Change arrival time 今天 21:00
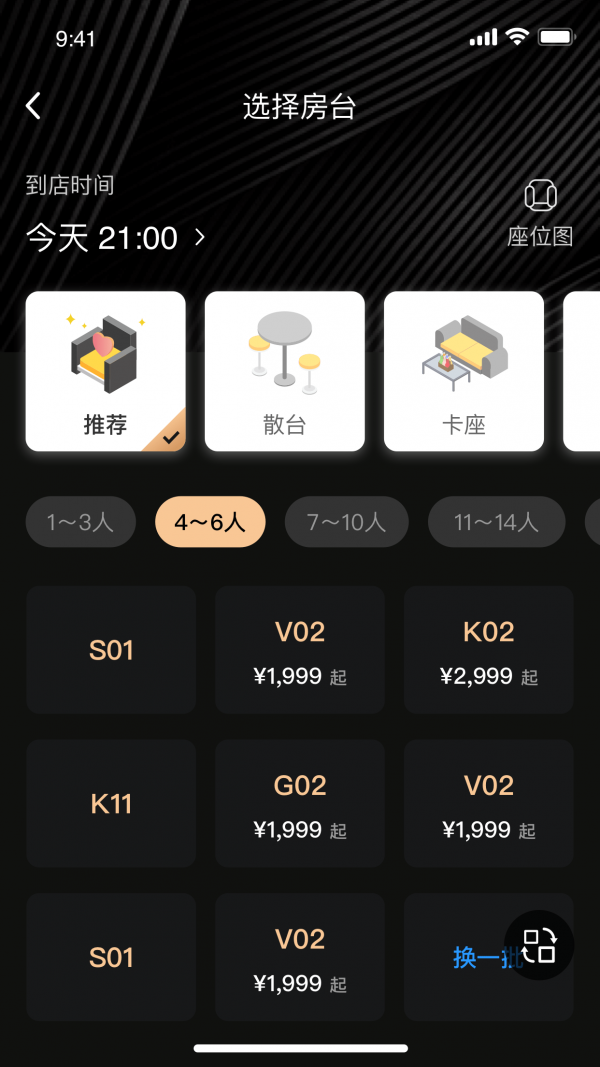 click(x=115, y=238)
